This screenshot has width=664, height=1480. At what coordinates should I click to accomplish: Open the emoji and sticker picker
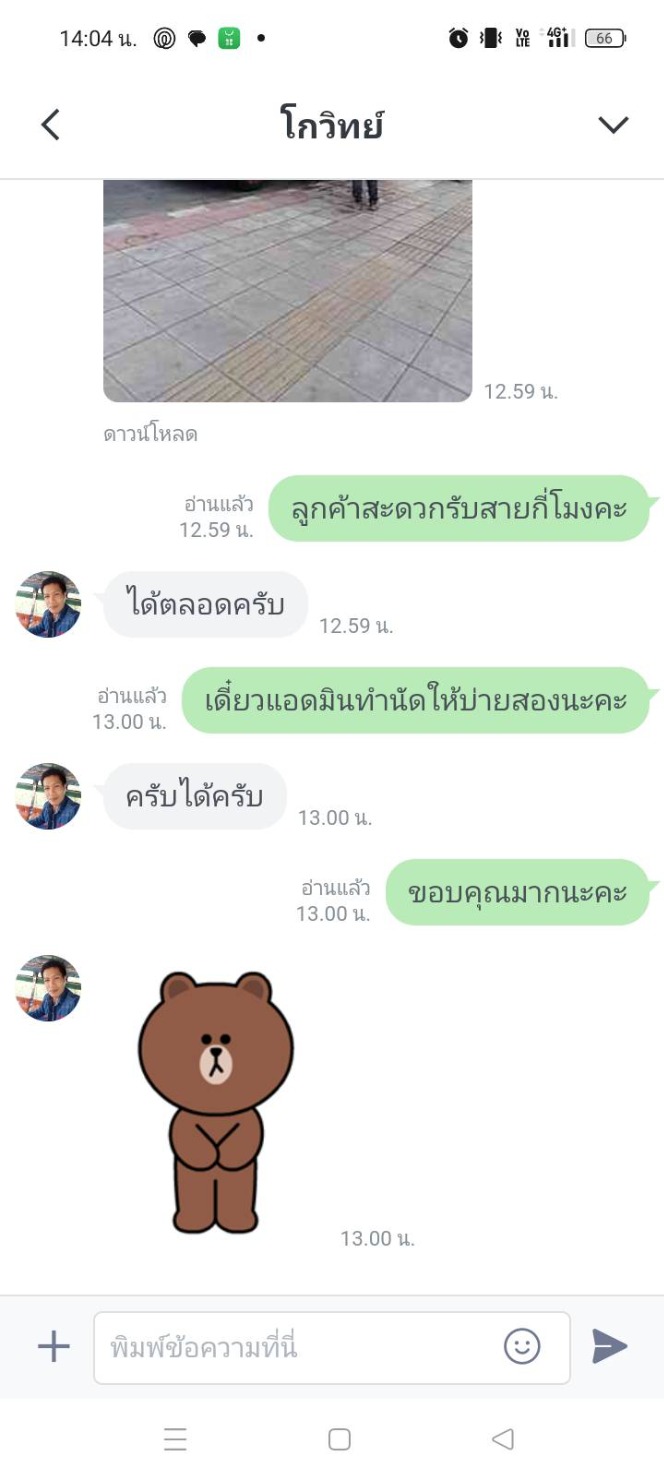522,1346
